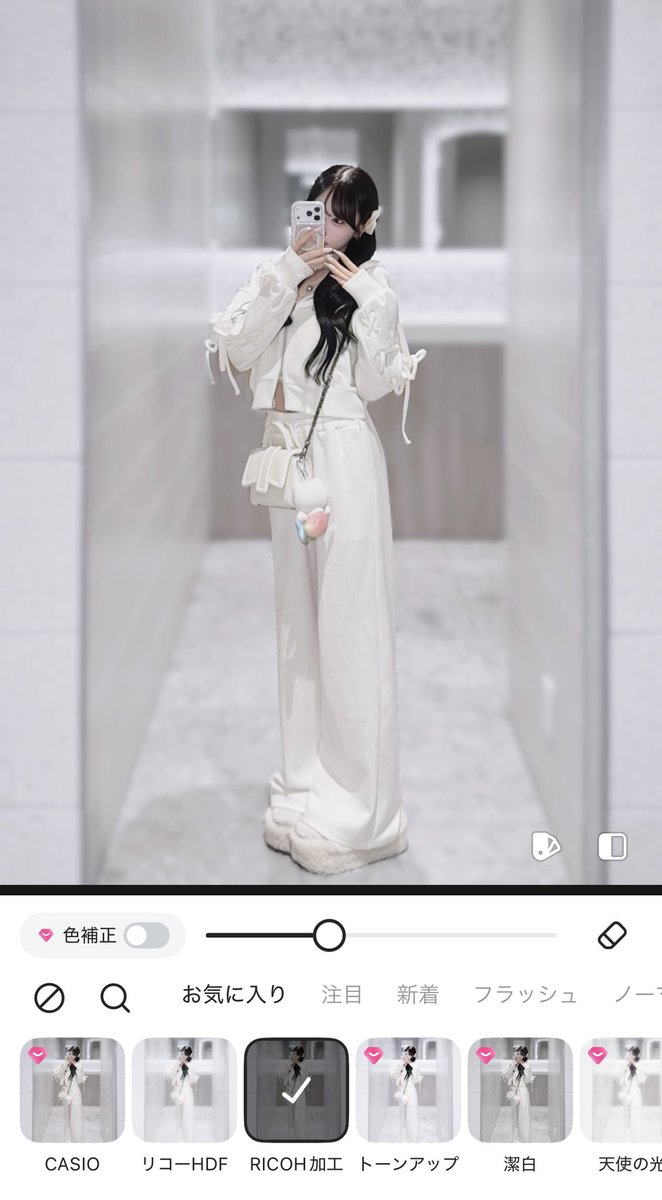Tap the before/after compare icon
The height and width of the screenshot is (1200, 662).
click(612, 847)
